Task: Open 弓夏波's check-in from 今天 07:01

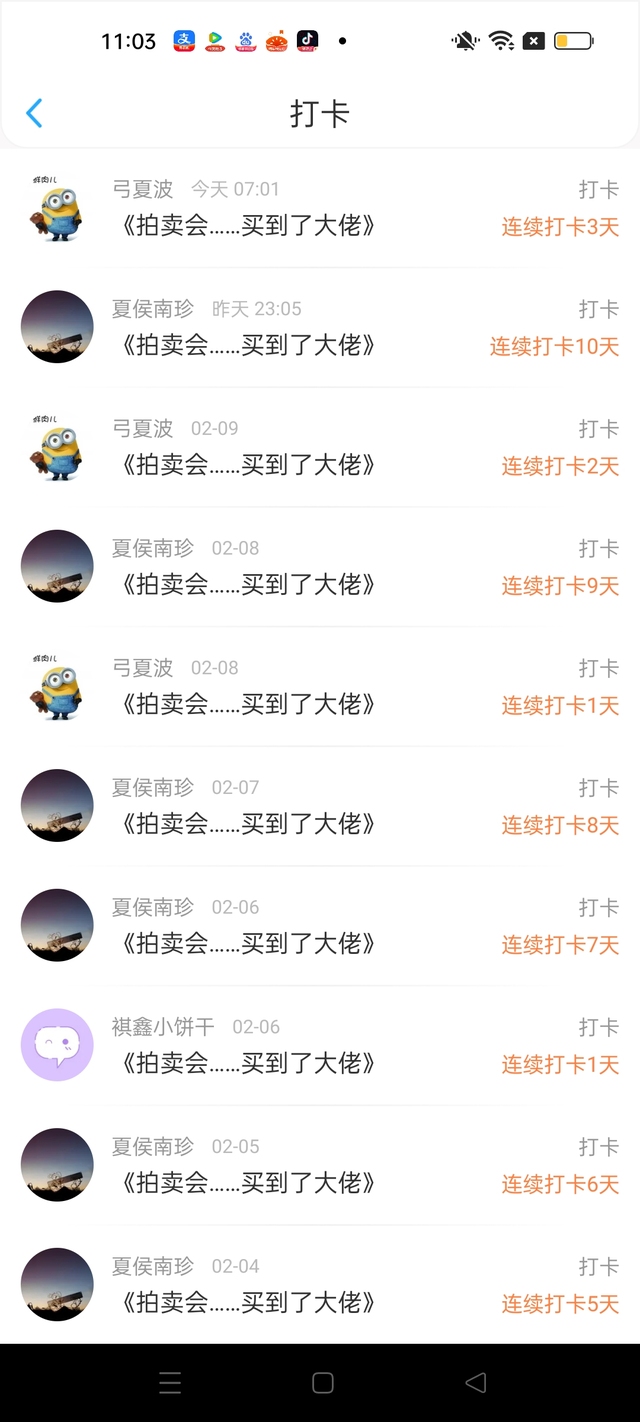Action: [x=320, y=208]
